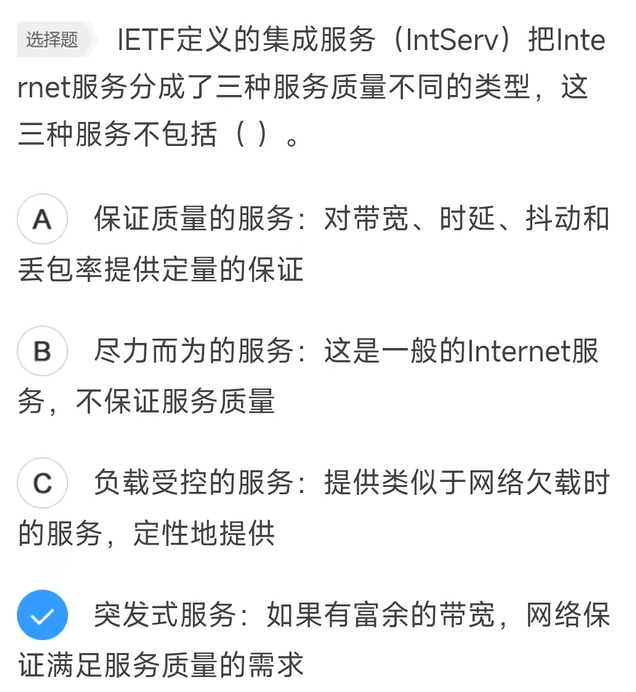The image size is (636, 692).
Task: Tap the checked option 突发式服务
Action: 42,616
